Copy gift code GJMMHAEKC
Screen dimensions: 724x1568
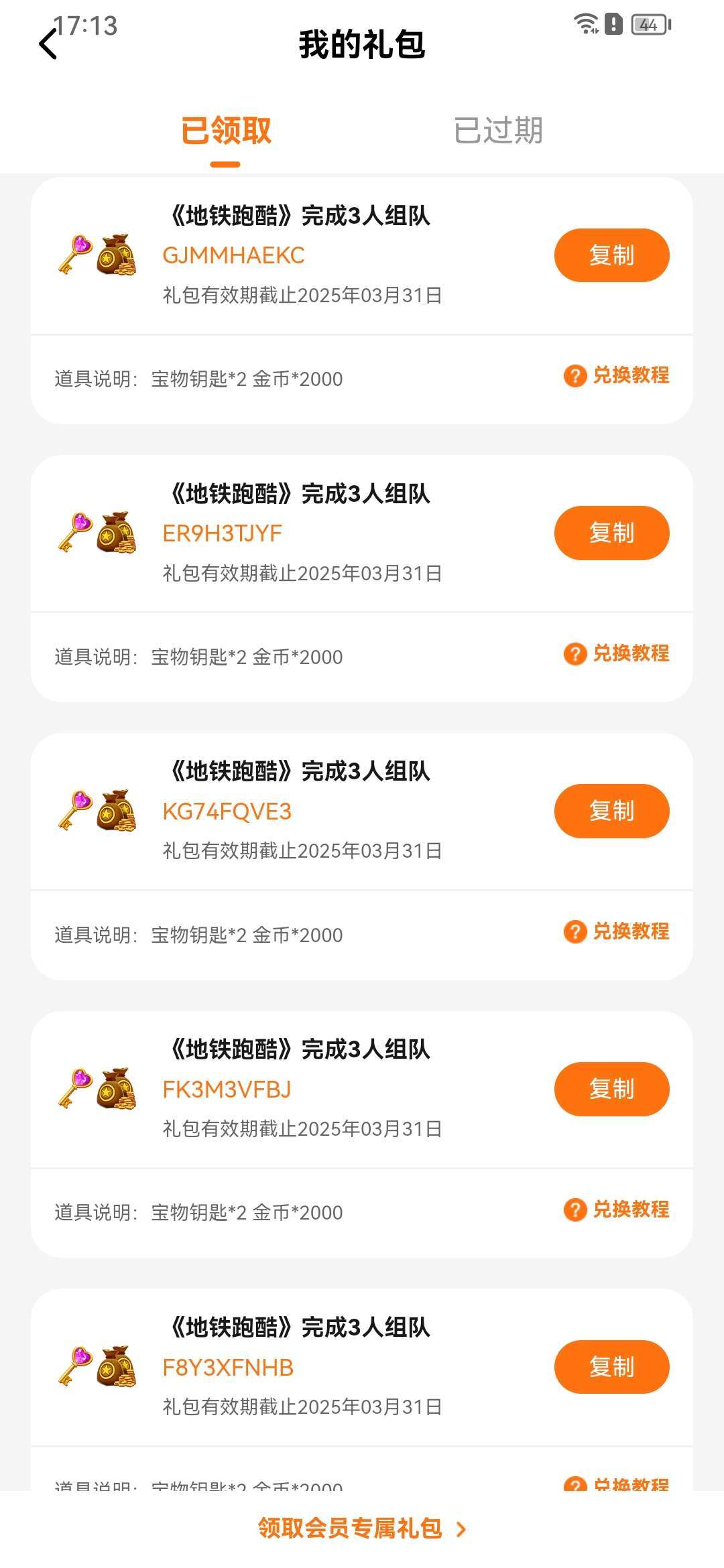pos(611,255)
